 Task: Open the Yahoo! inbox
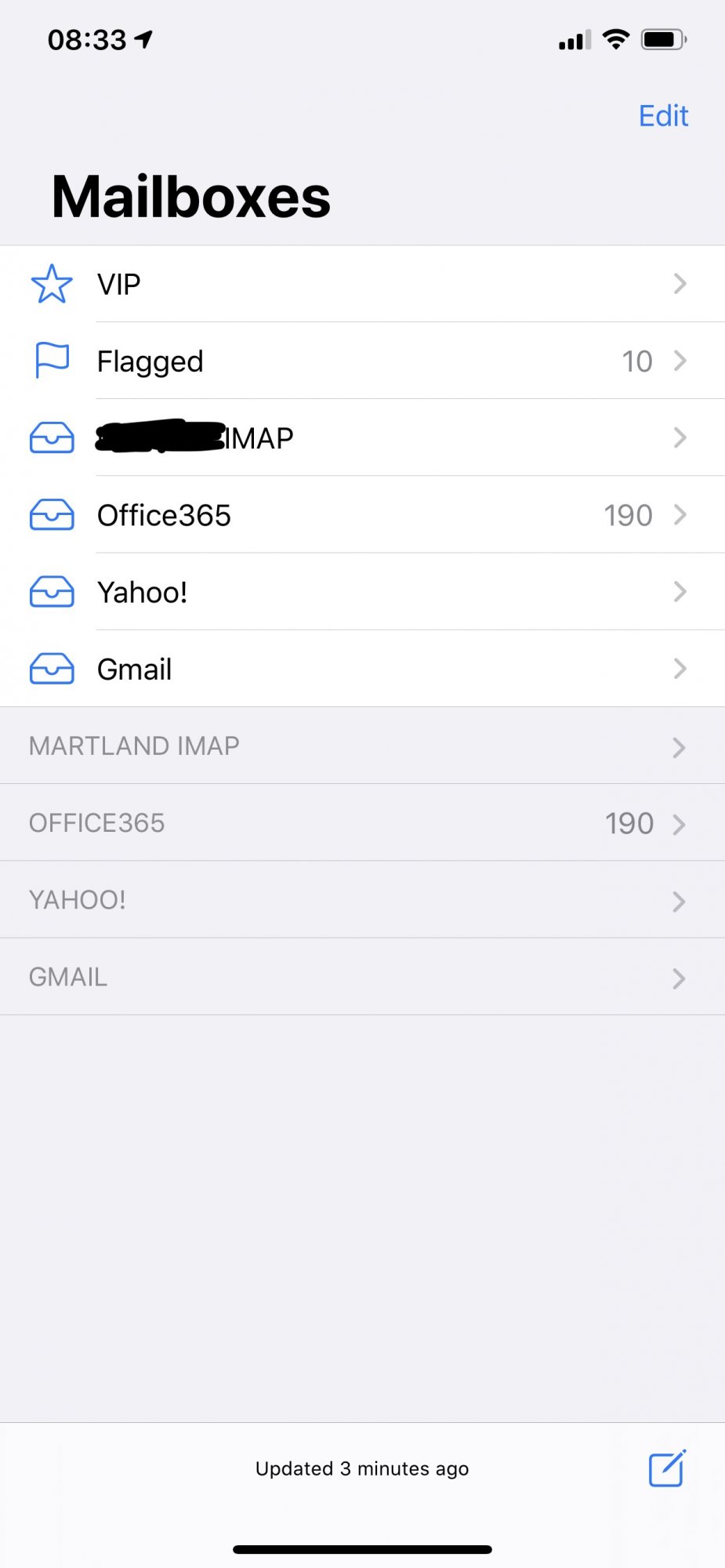click(x=362, y=592)
